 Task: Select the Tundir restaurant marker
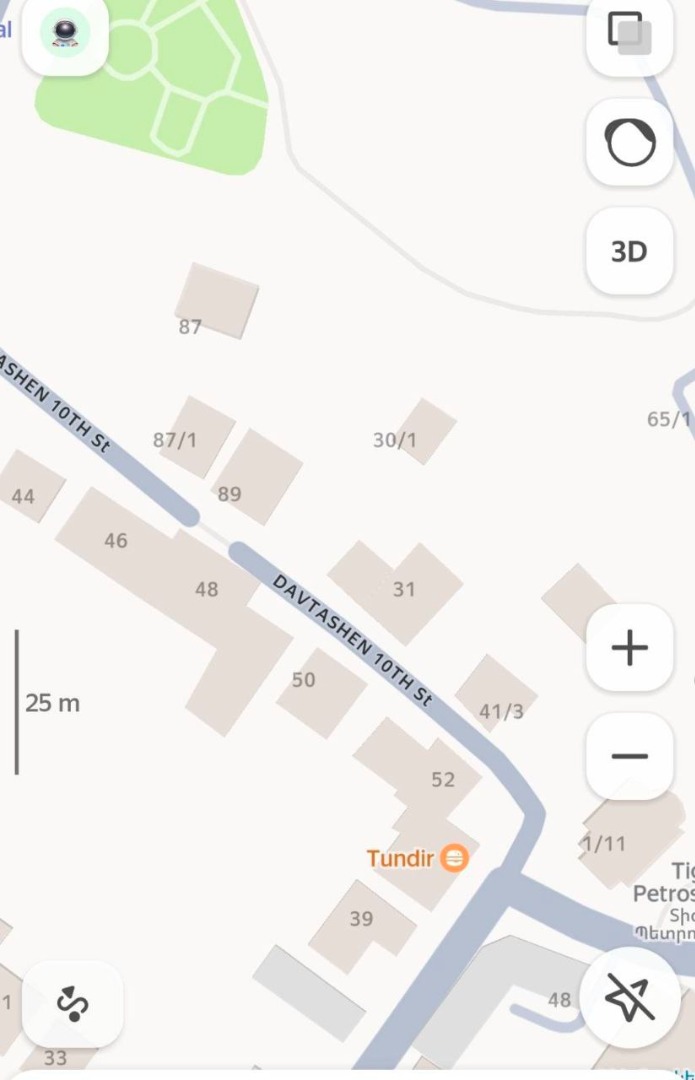pos(454,857)
